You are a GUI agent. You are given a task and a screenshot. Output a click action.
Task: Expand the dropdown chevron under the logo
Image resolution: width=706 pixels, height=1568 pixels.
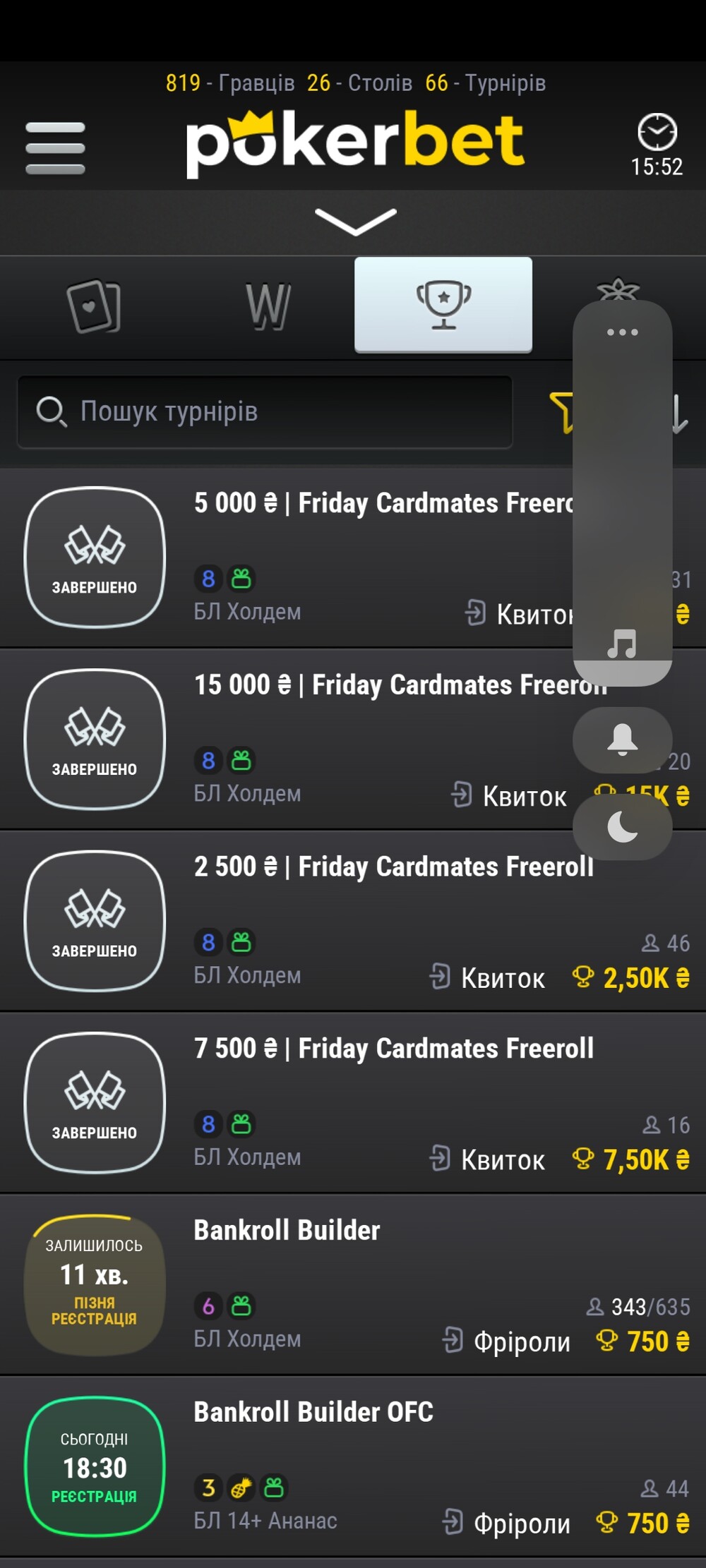pyautogui.click(x=355, y=222)
